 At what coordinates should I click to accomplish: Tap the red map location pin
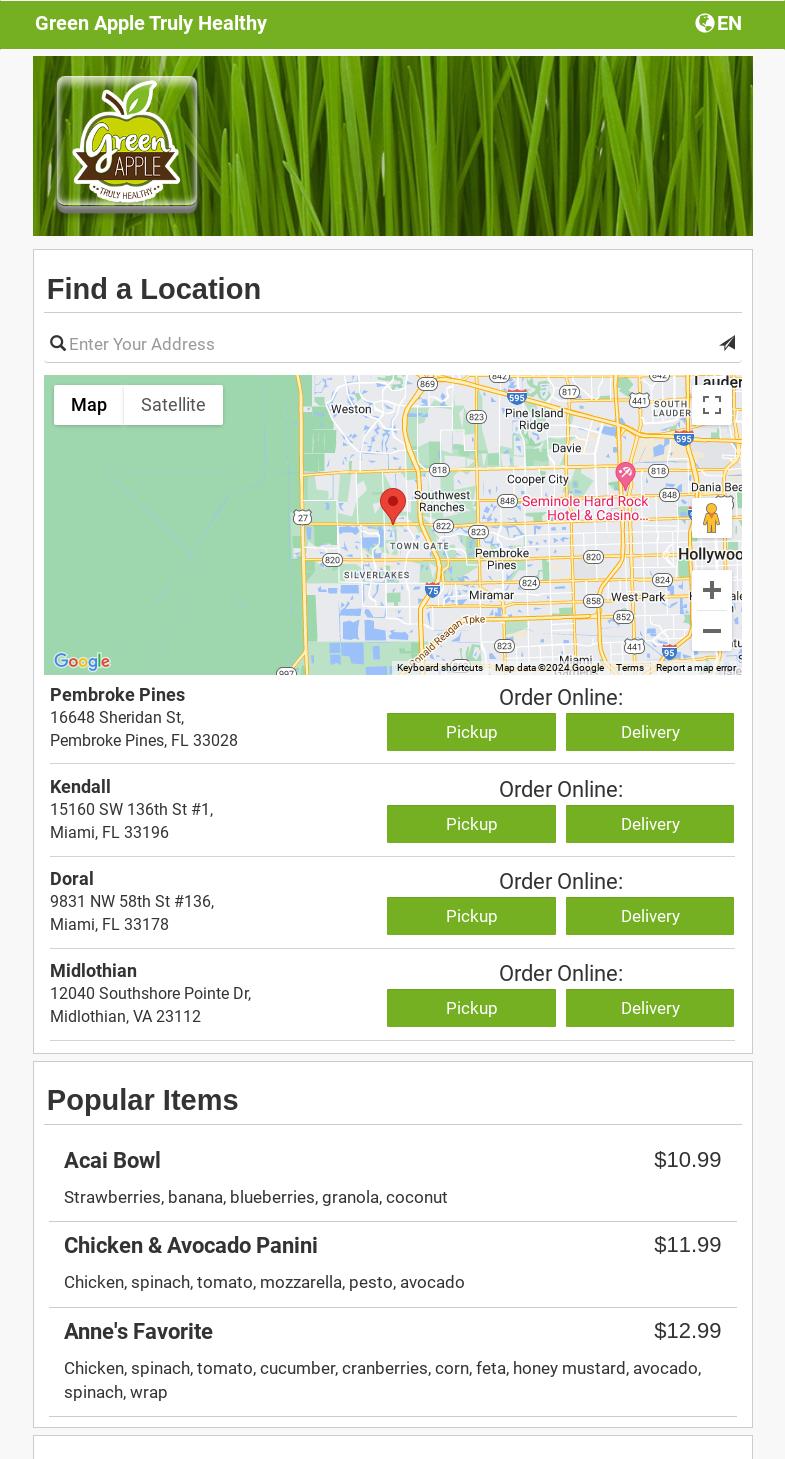click(x=393, y=504)
